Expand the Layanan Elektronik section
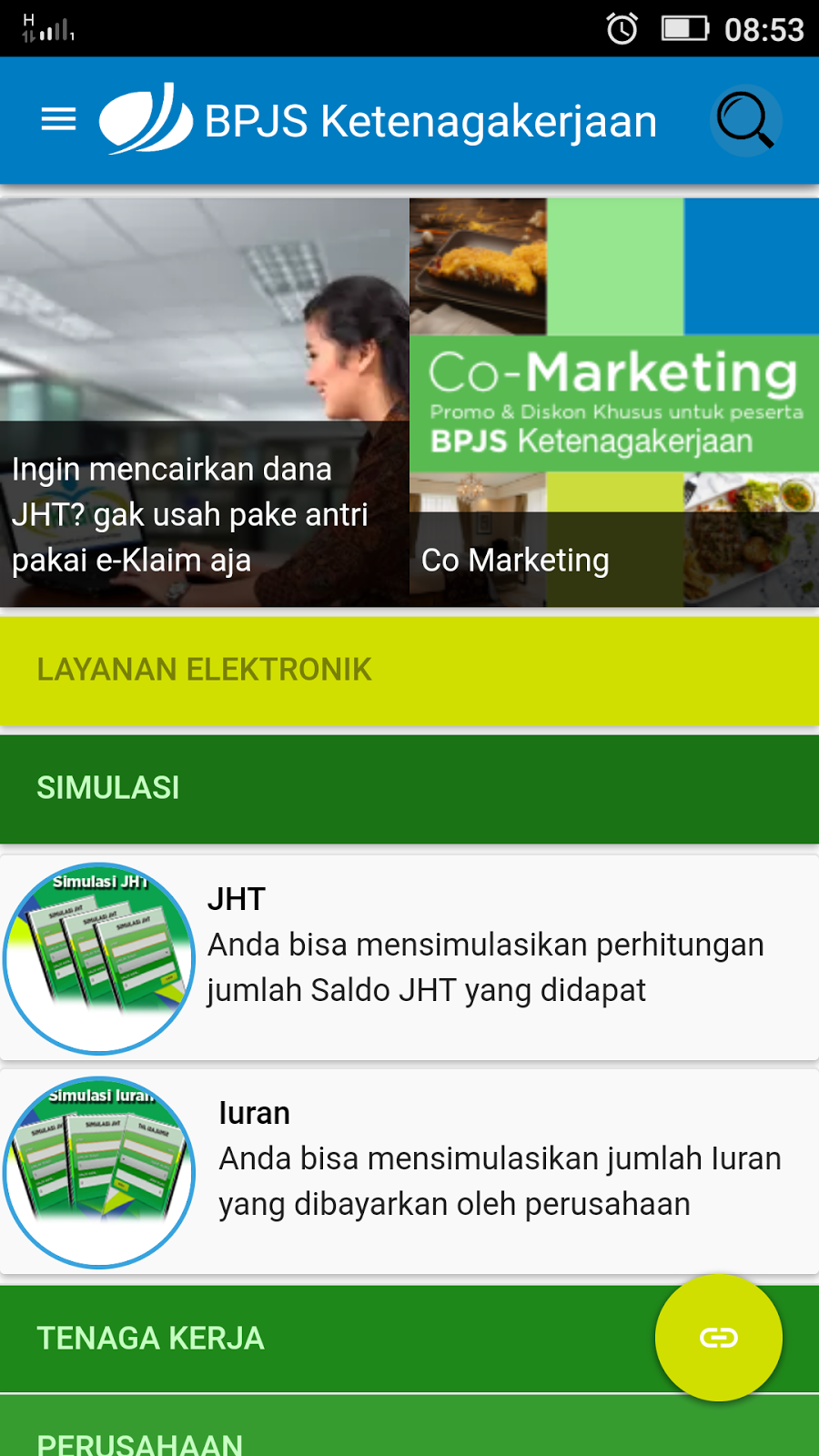This screenshot has width=819, height=1456. (409, 671)
